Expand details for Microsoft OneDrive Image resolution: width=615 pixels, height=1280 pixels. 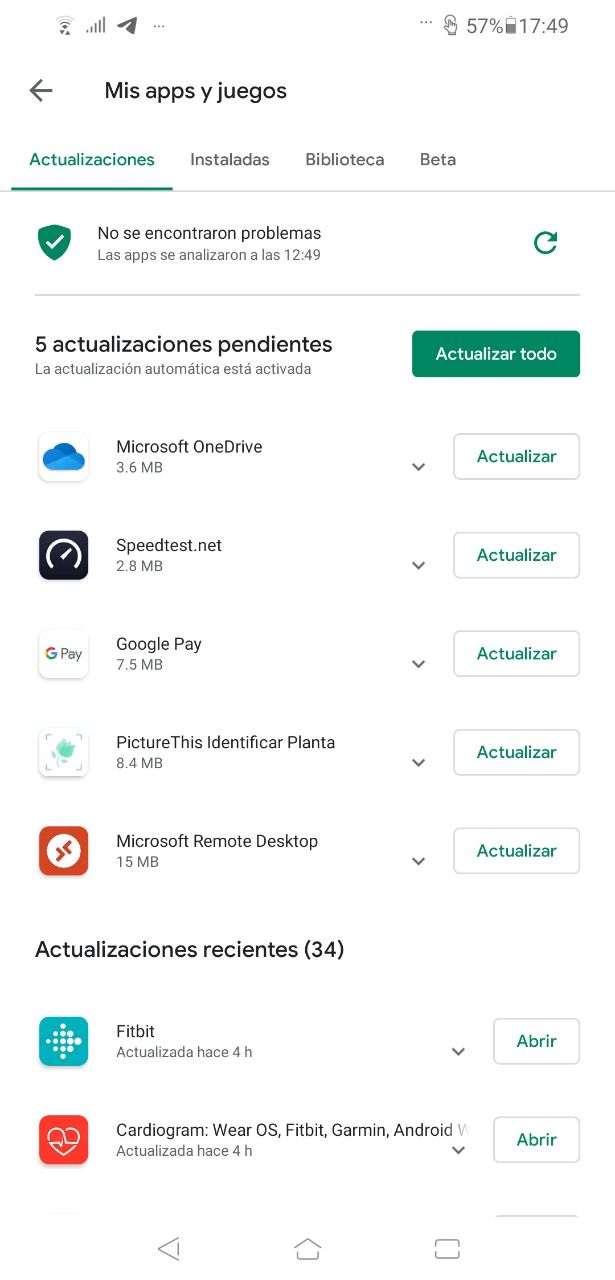(x=419, y=467)
